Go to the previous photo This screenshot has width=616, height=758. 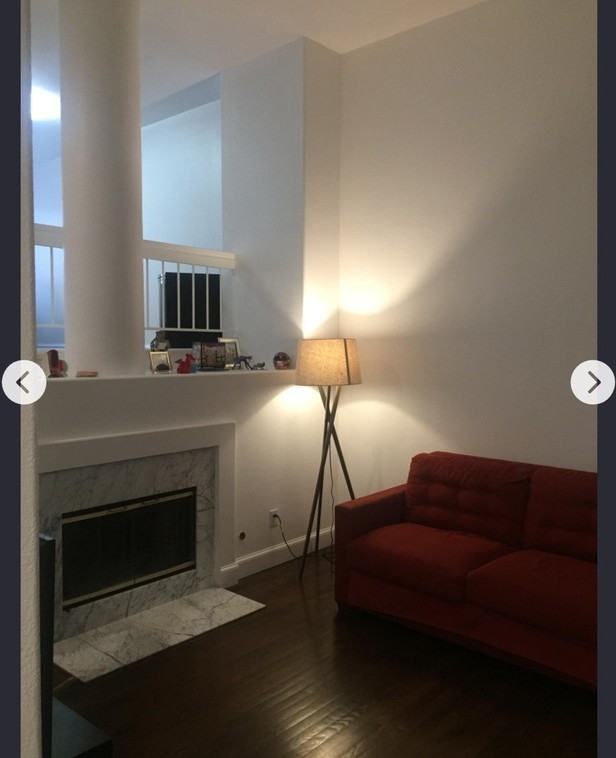pyautogui.click(x=24, y=382)
